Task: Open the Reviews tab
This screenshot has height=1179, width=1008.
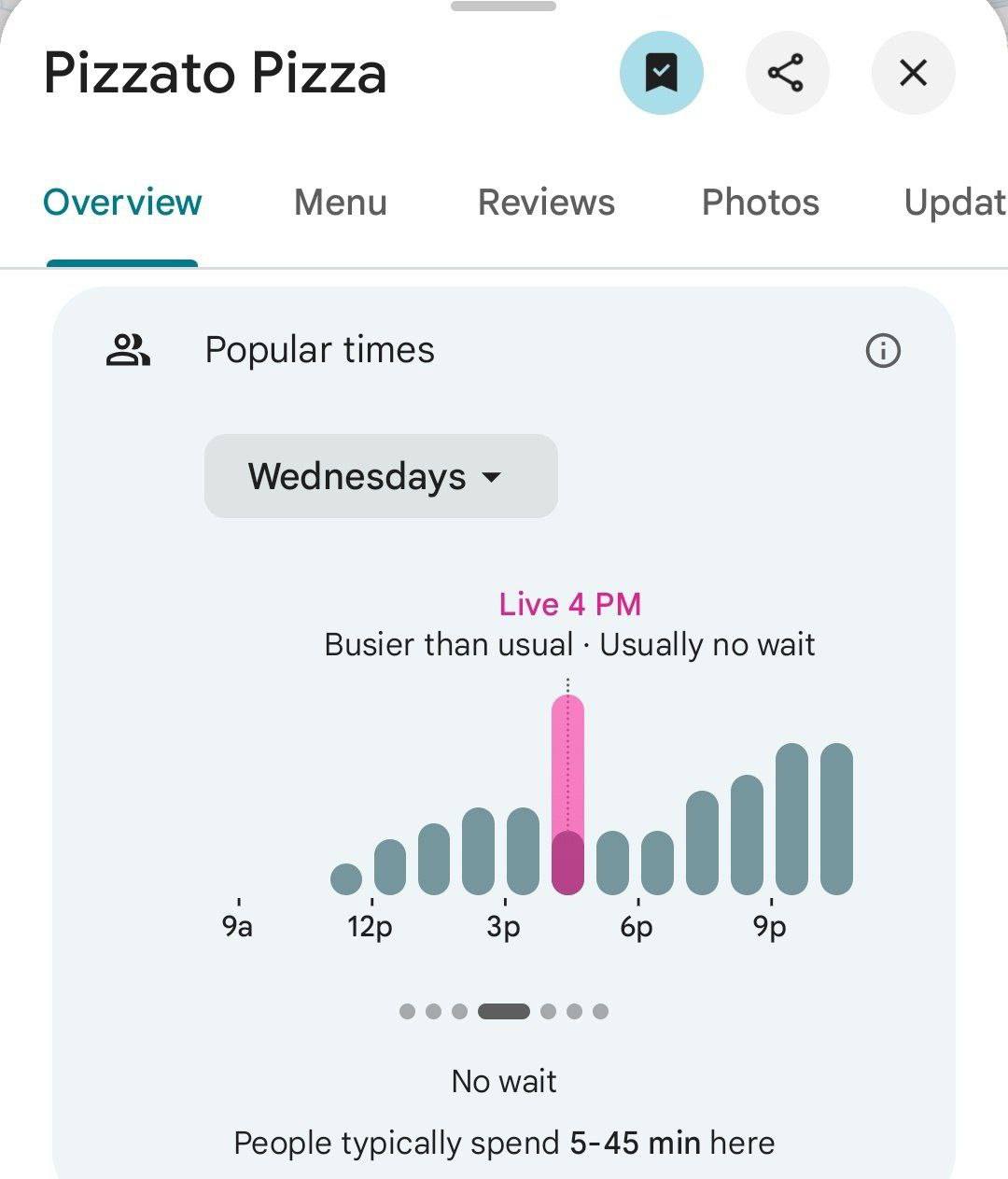Action: click(546, 203)
